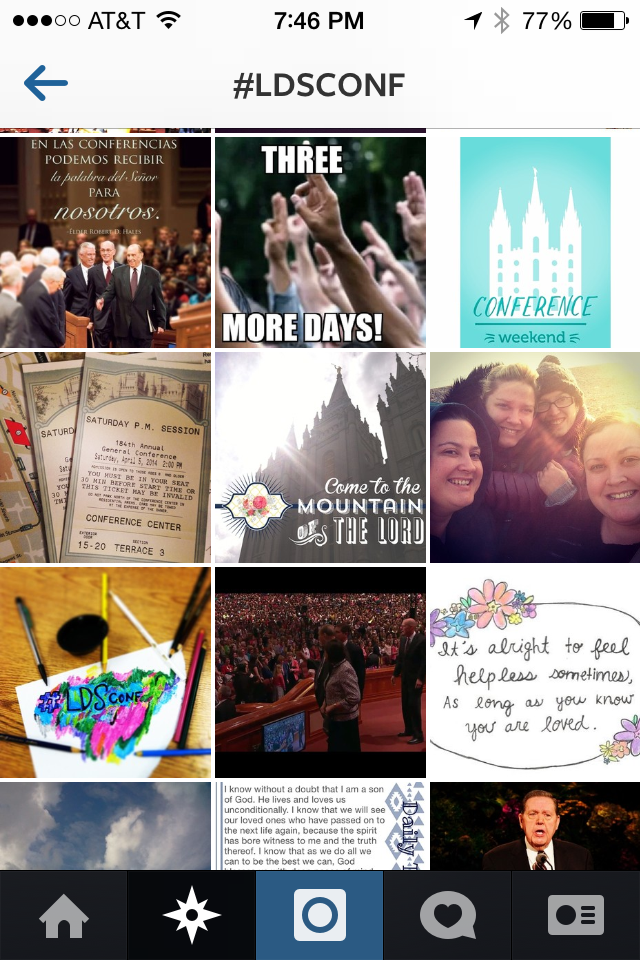The image size is (640, 960).
Task: View the photo of the speaker in a suit
Action: point(535,826)
